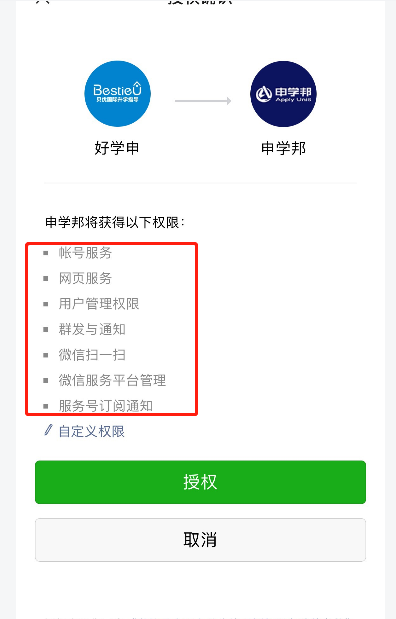The height and width of the screenshot is (619, 396).
Task: Close the page with top-left X
Action: pyautogui.click(x=43, y=1)
